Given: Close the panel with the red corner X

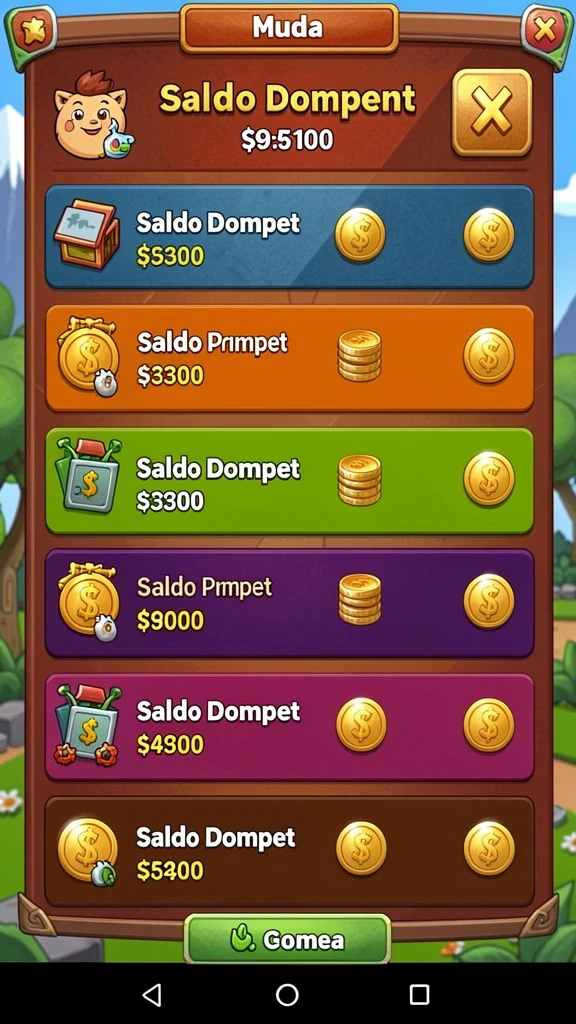Looking at the screenshot, I should (x=543, y=30).
